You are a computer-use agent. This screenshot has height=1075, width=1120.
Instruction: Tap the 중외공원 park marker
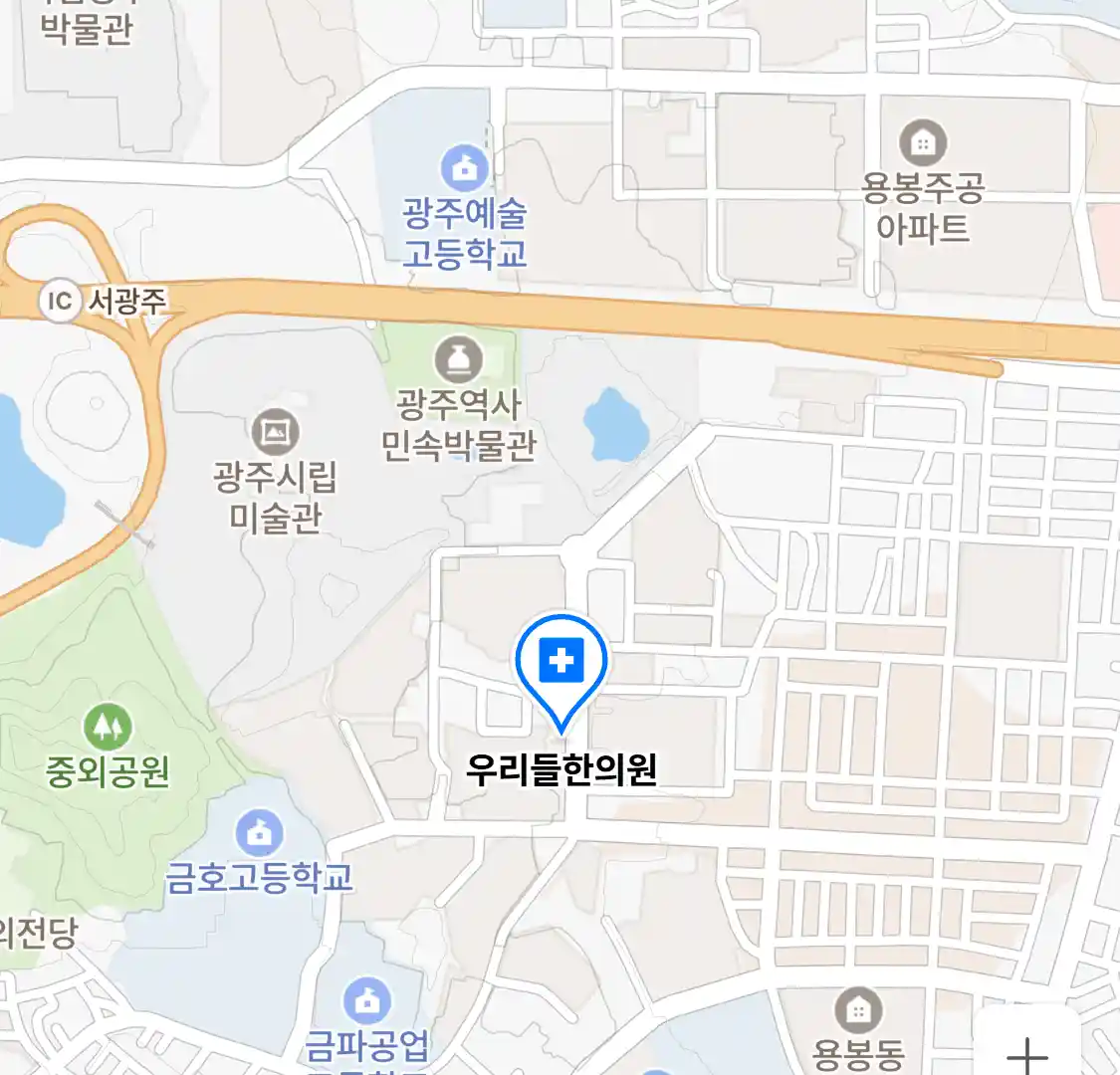click(x=107, y=727)
